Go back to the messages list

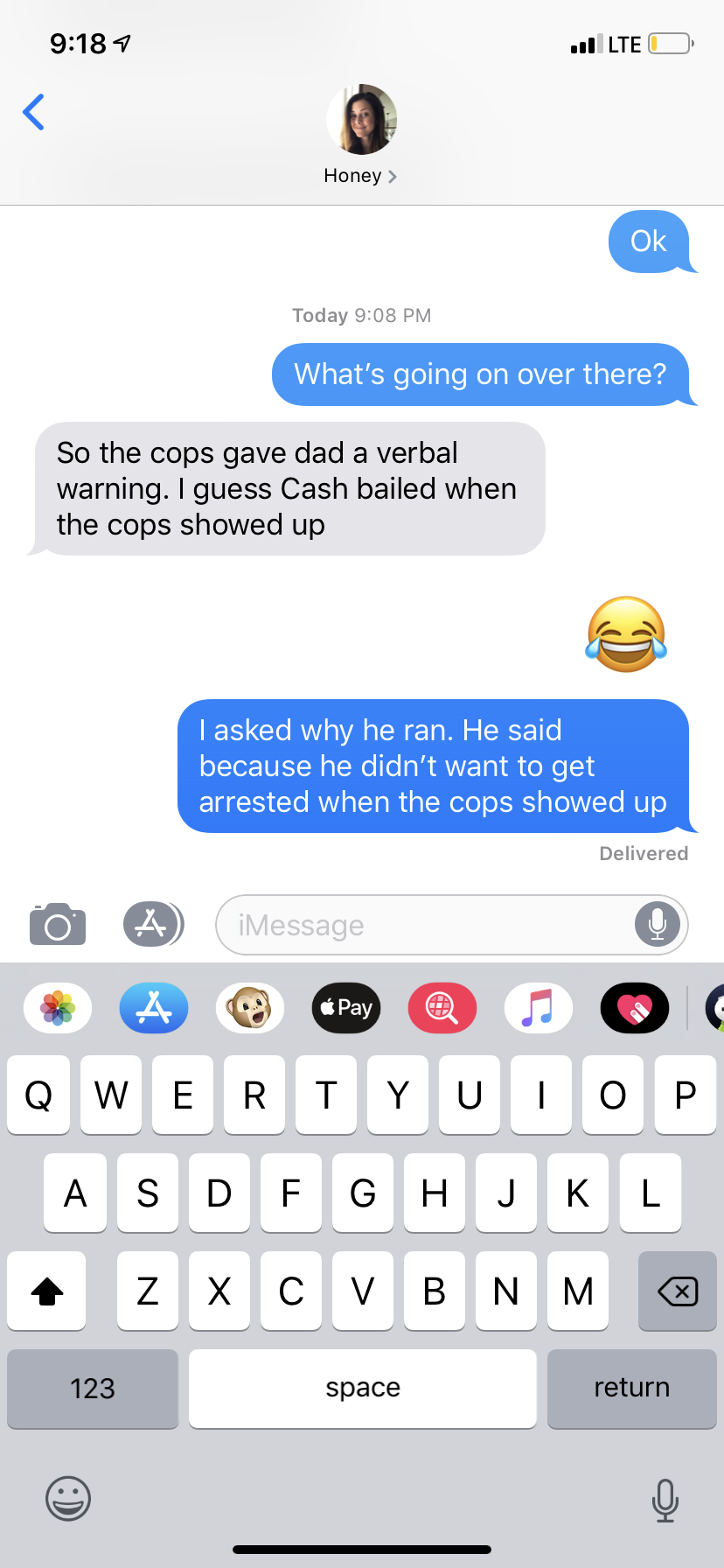tap(34, 112)
